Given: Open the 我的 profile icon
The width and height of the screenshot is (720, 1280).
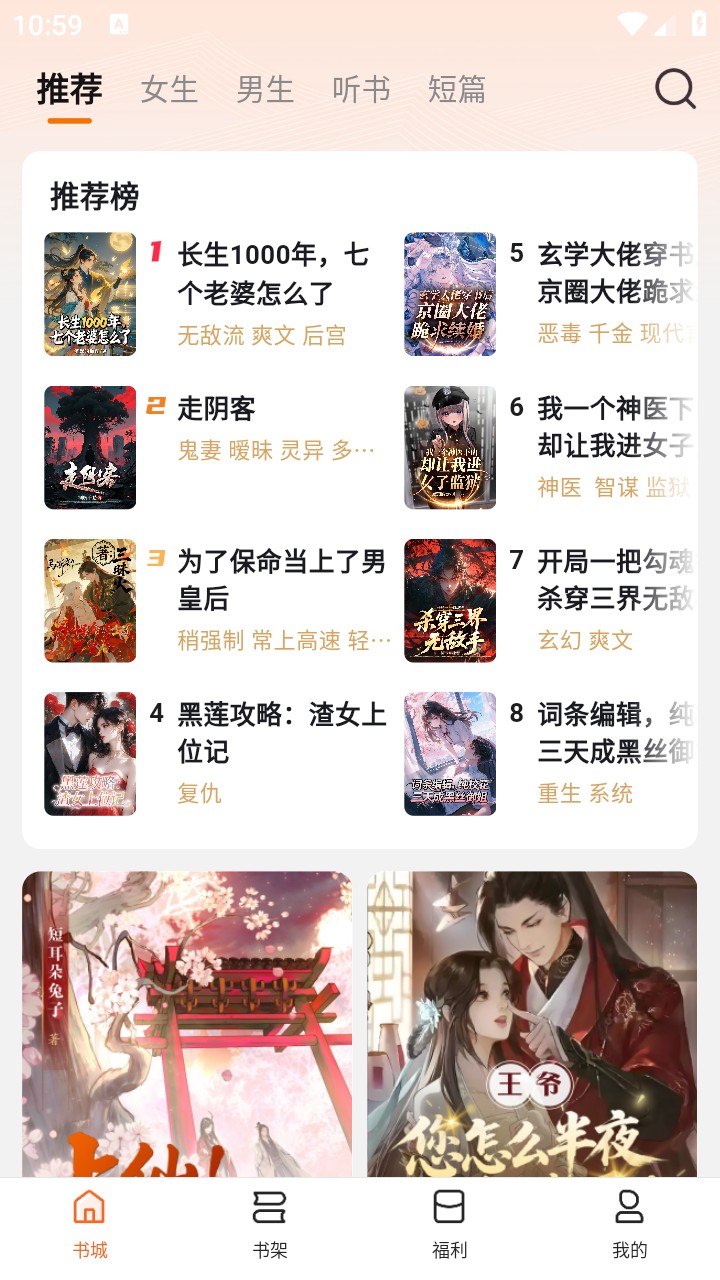Looking at the screenshot, I should pyautogui.click(x=629, y=1210).
